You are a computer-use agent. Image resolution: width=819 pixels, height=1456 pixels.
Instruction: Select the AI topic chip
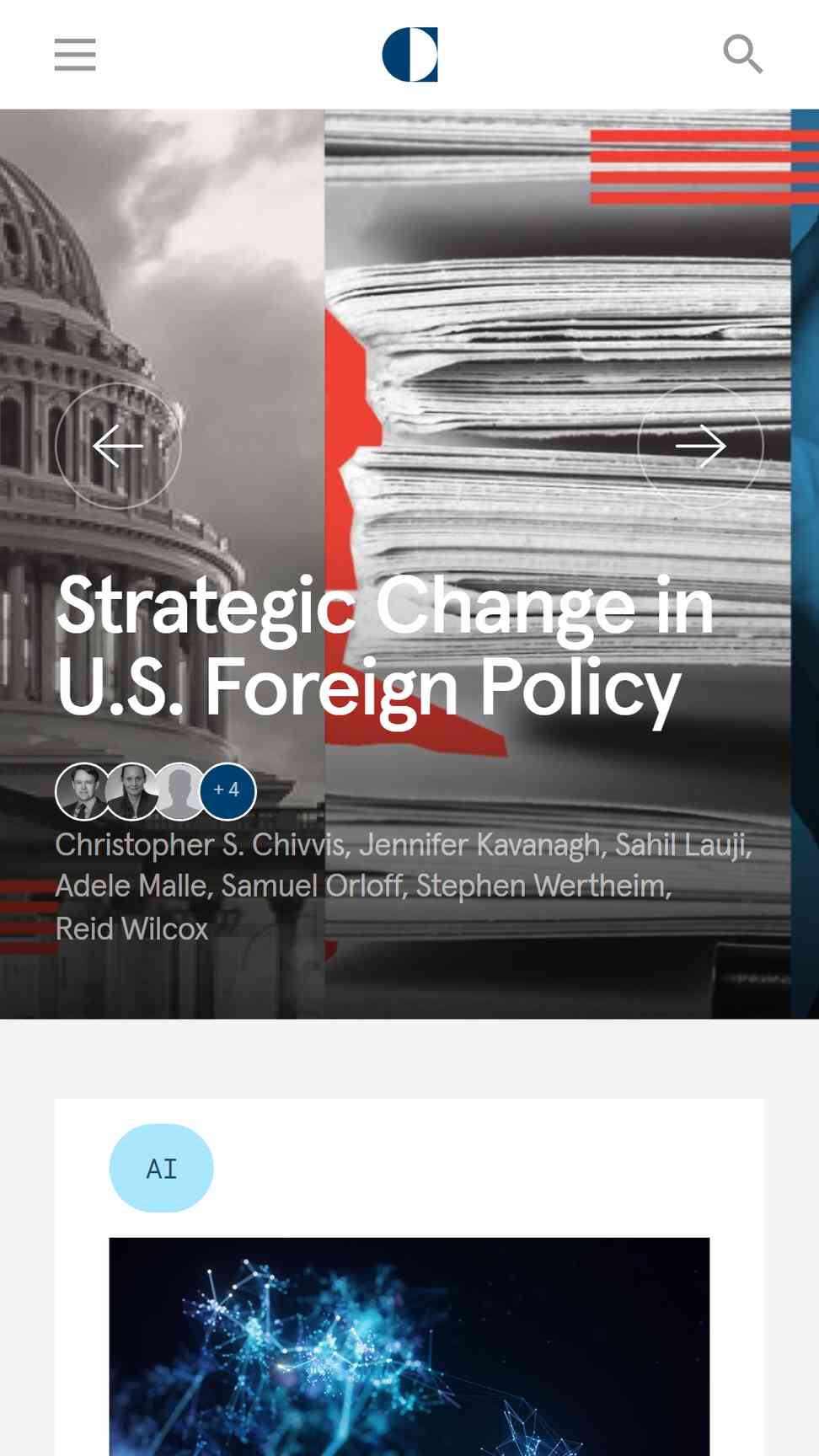[x=161, y=1169]
